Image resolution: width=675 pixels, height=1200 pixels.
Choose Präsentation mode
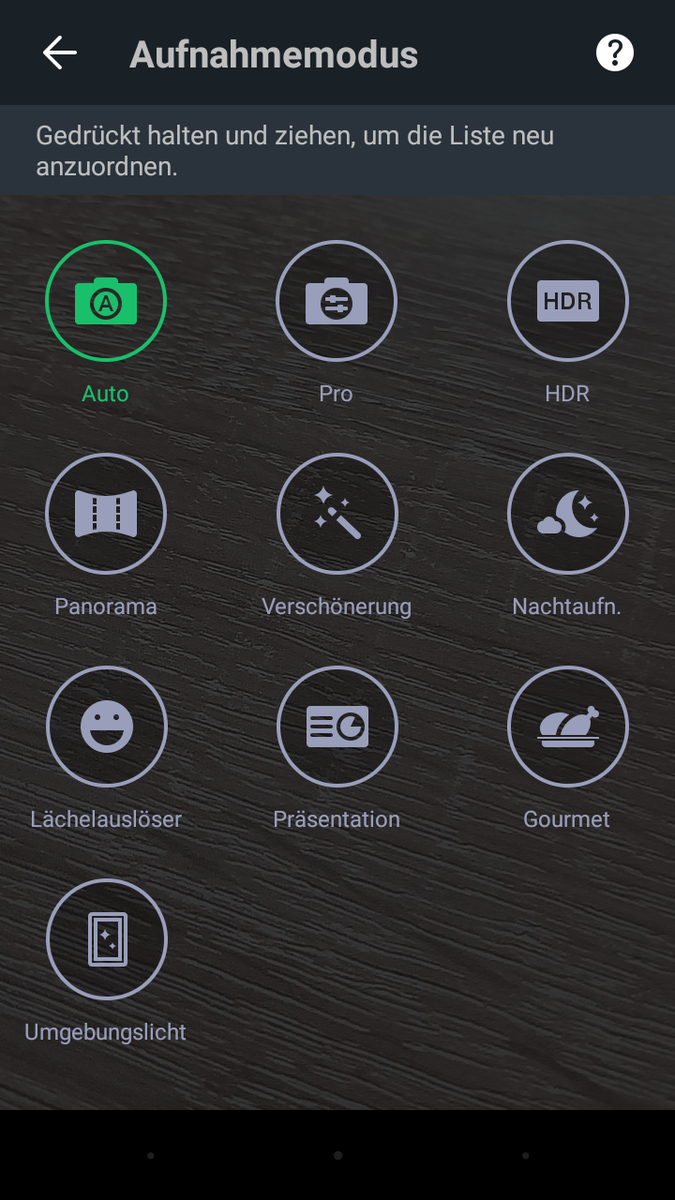point(336,727)
